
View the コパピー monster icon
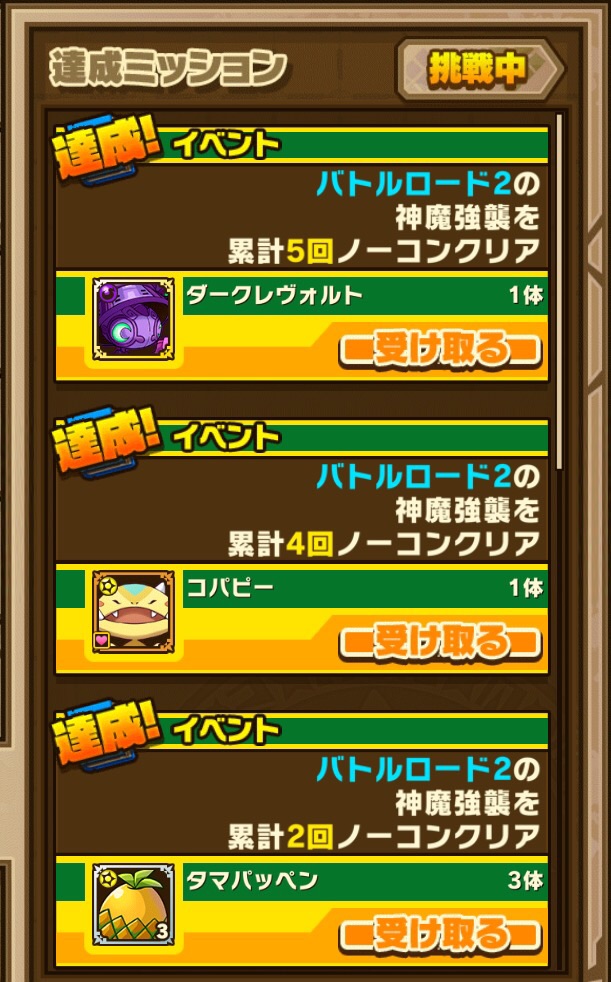tap(133, 612)
